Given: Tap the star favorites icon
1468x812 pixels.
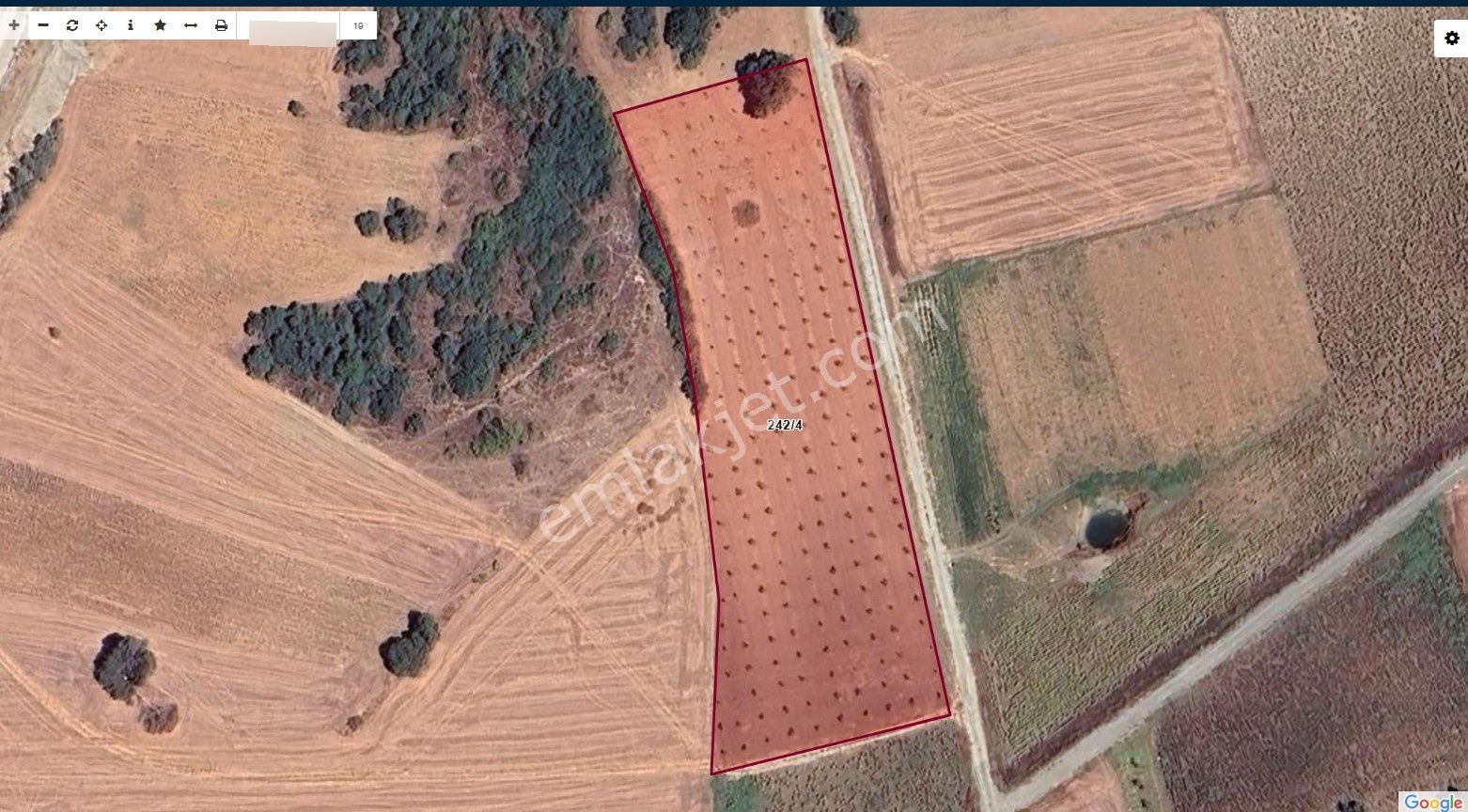Looking at the screenshot, I should click(x=160, y=25).
